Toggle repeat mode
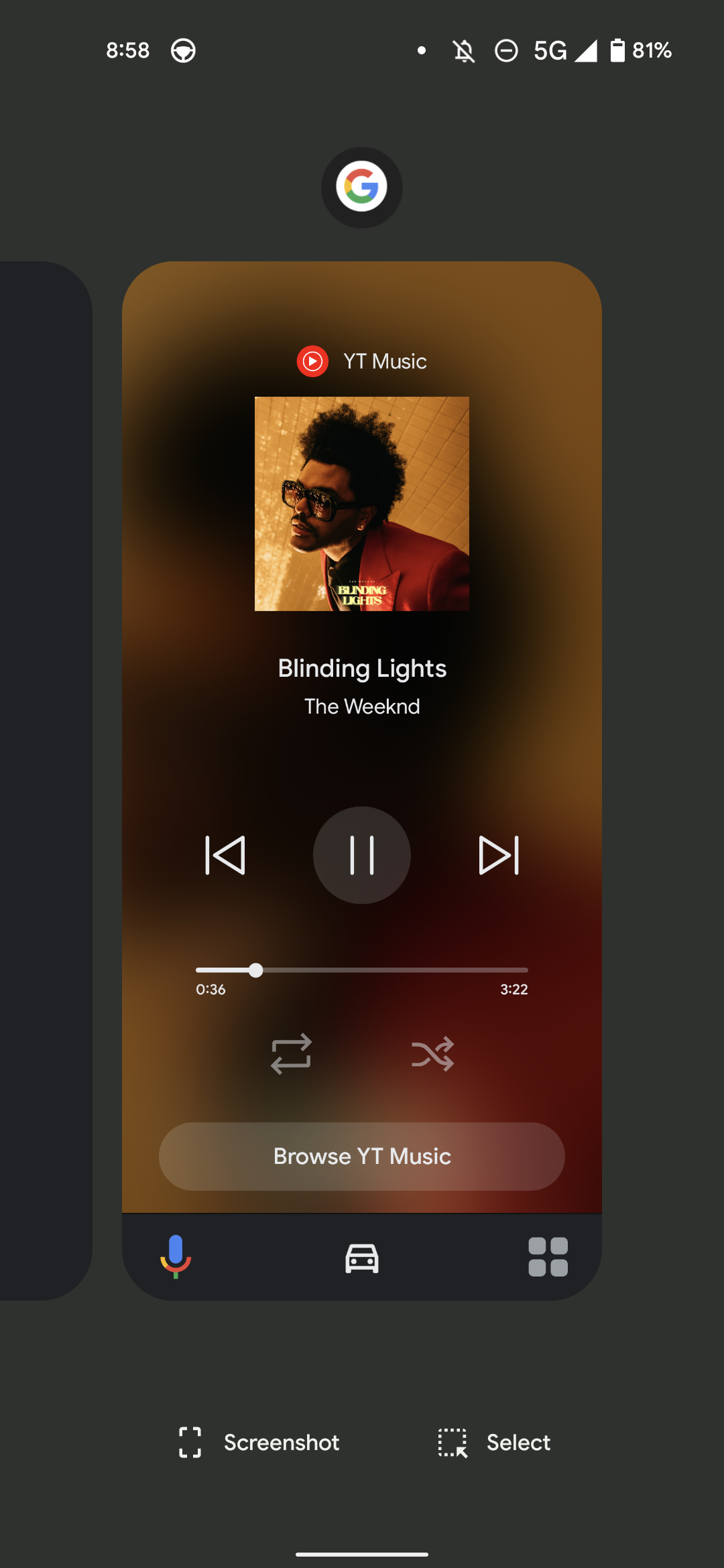724x1568 pixels. tap(291, 1053)
